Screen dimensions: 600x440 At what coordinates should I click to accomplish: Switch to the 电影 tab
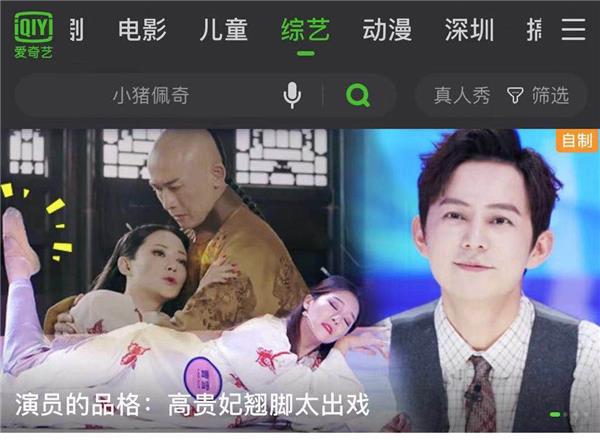[142, 30]
